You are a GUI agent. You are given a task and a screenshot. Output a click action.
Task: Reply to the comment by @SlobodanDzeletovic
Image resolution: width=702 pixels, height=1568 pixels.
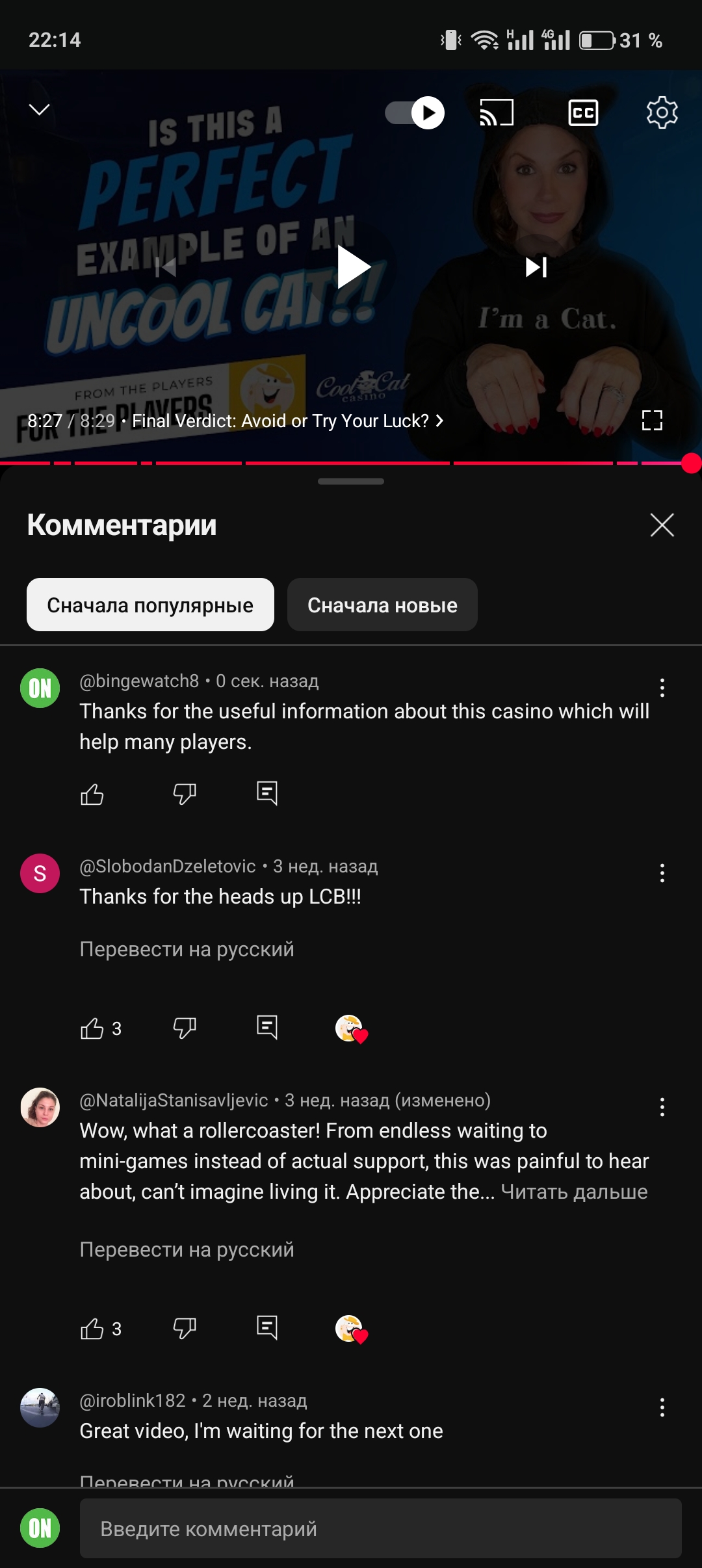click(267, 1028)
